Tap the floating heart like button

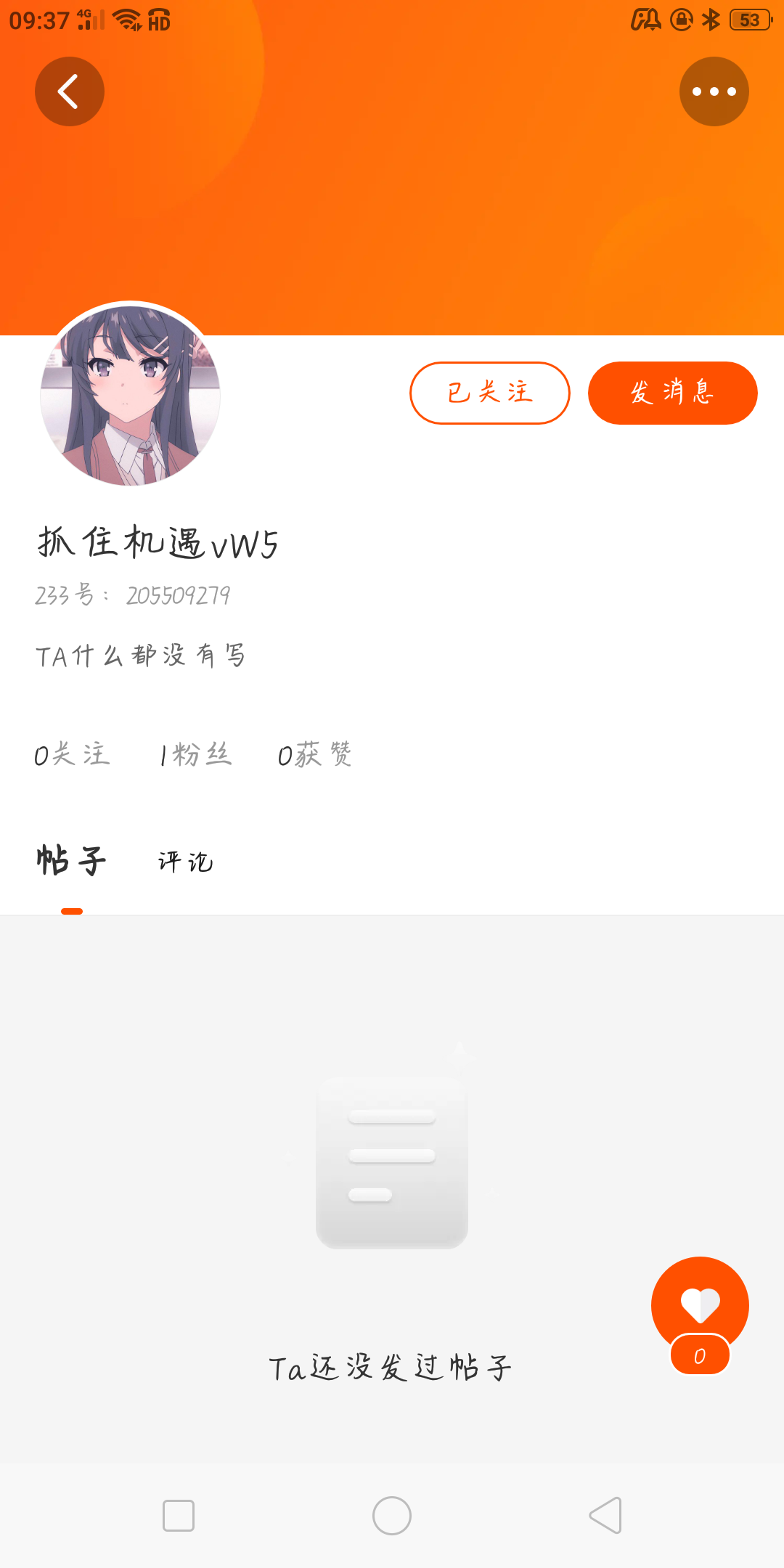pyautogui.click(x=700, y=1305)
